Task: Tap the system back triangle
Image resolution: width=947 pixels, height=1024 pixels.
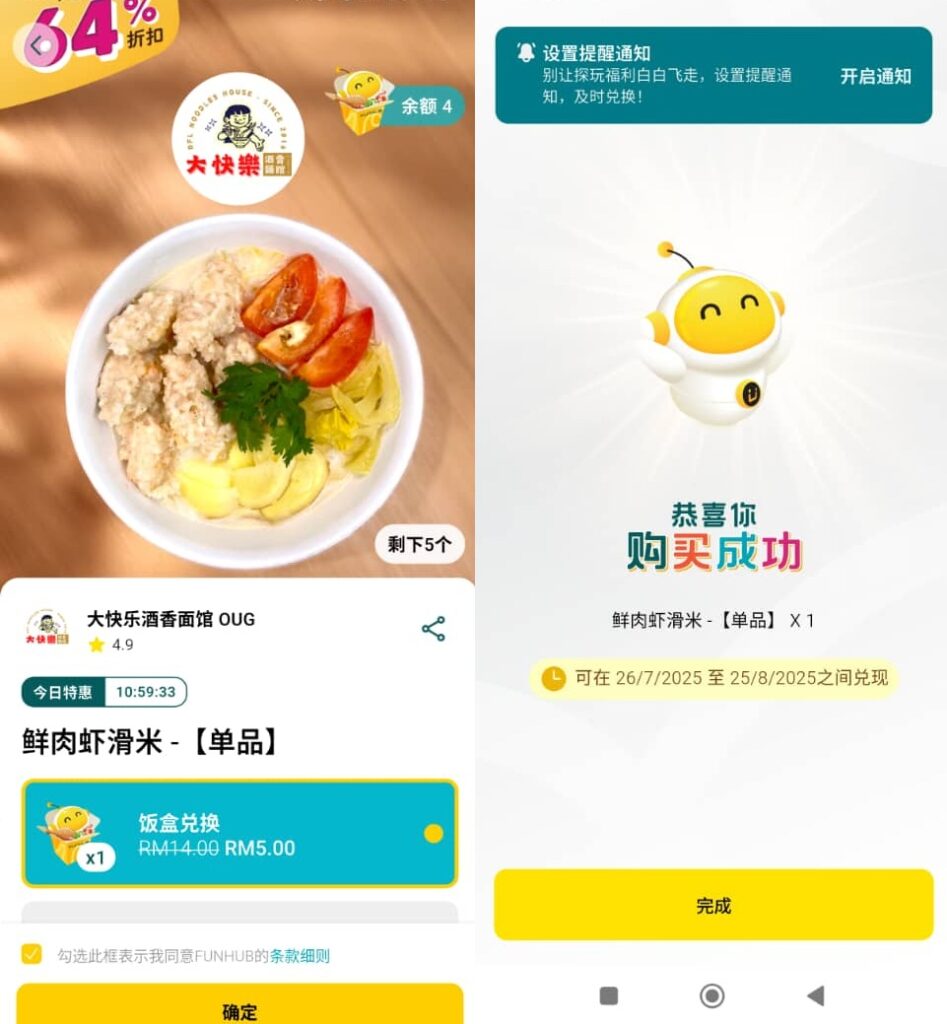Action: click(816, 995)
